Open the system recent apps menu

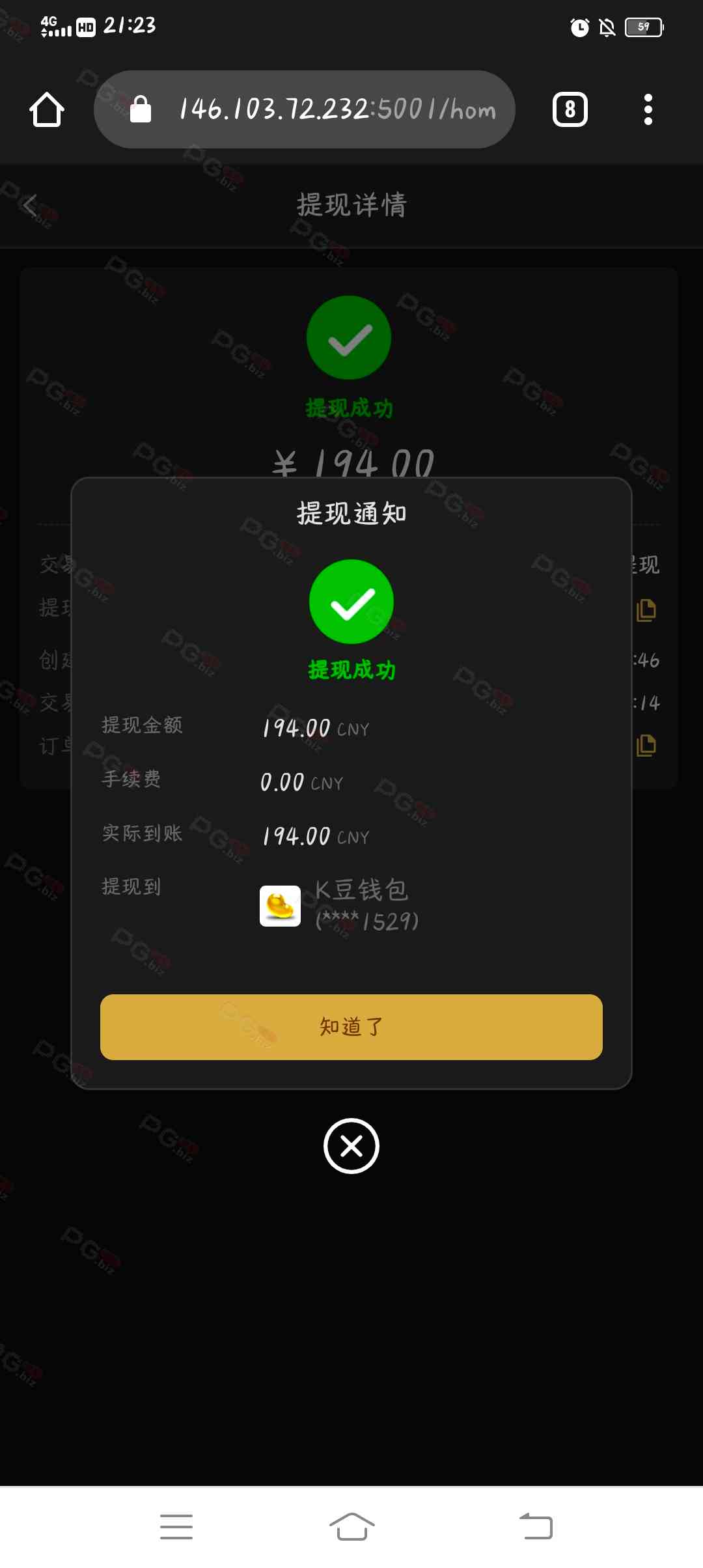pos(176,1527)
